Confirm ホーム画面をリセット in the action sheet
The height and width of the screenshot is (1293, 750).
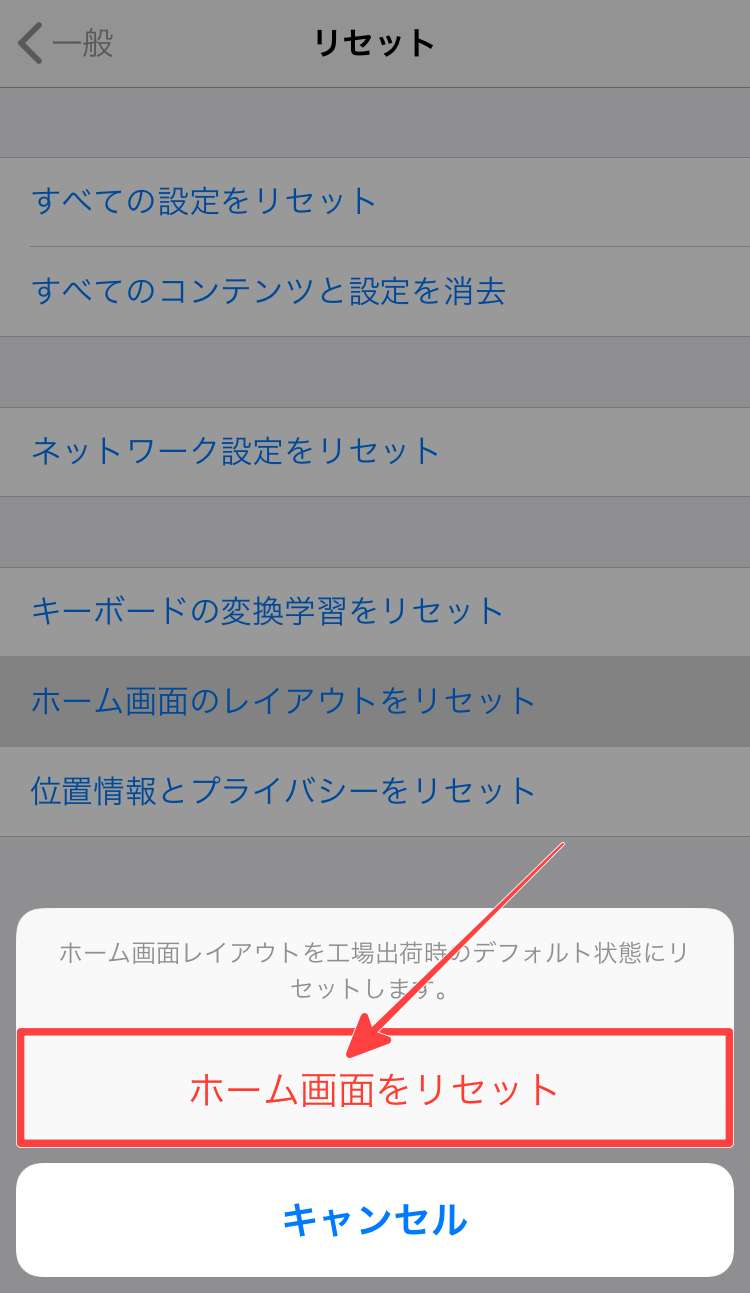374,1089
